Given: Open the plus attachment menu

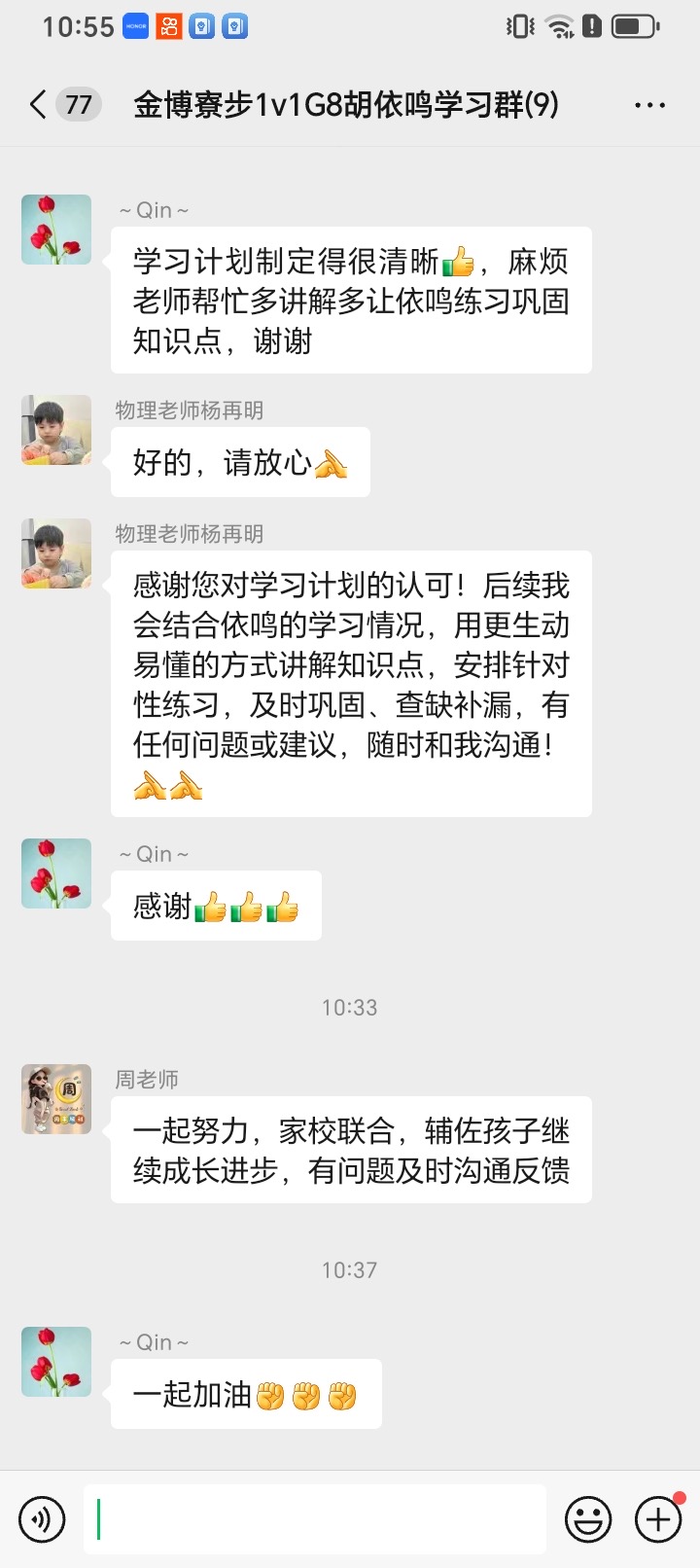Looking at the screenshot, I should (x=658, y=1518).
